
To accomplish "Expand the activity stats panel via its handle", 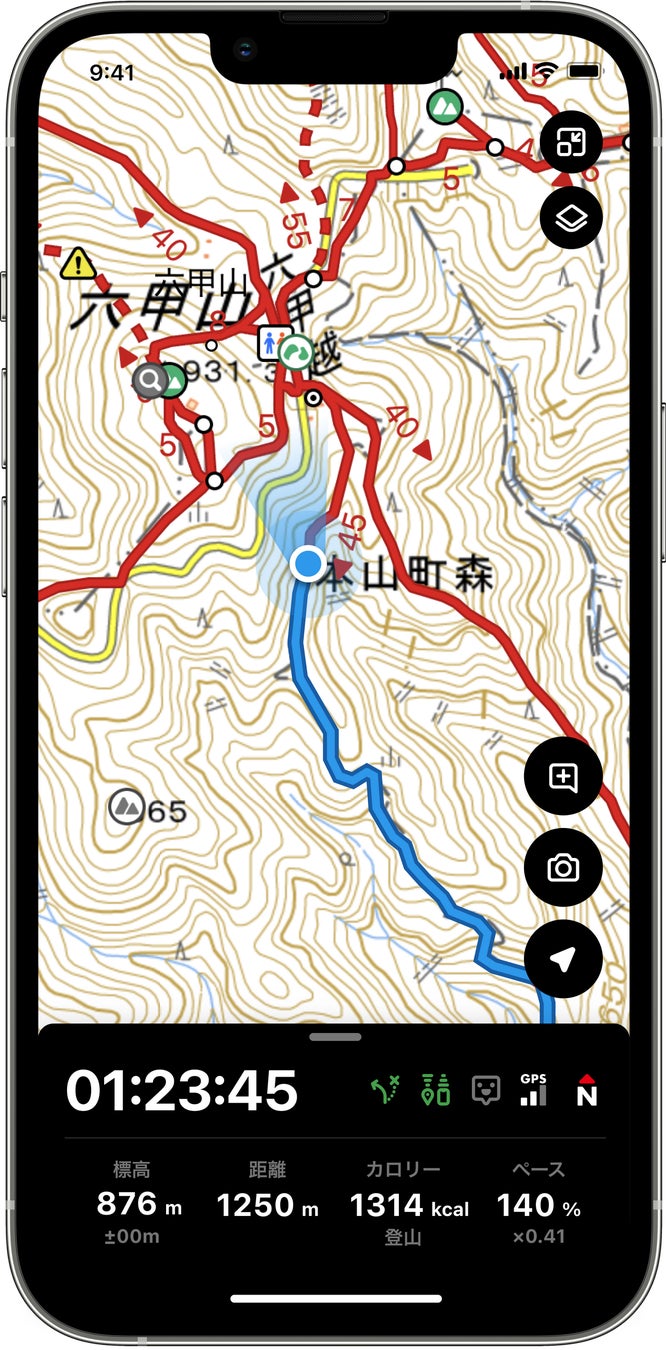I will (334, 1037).
